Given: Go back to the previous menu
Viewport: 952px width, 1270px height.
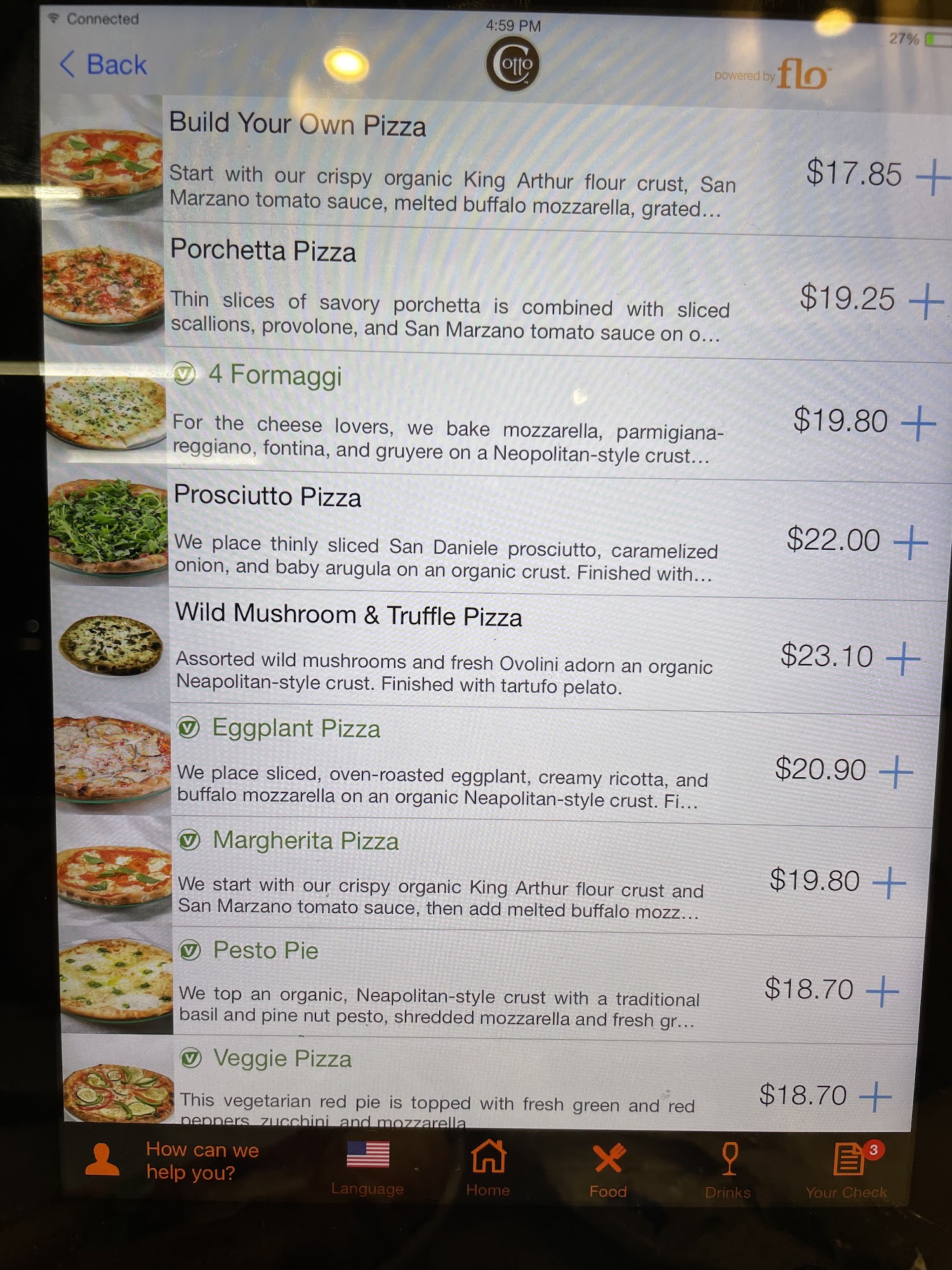Looking at the screenshot, I should (103, 65).
